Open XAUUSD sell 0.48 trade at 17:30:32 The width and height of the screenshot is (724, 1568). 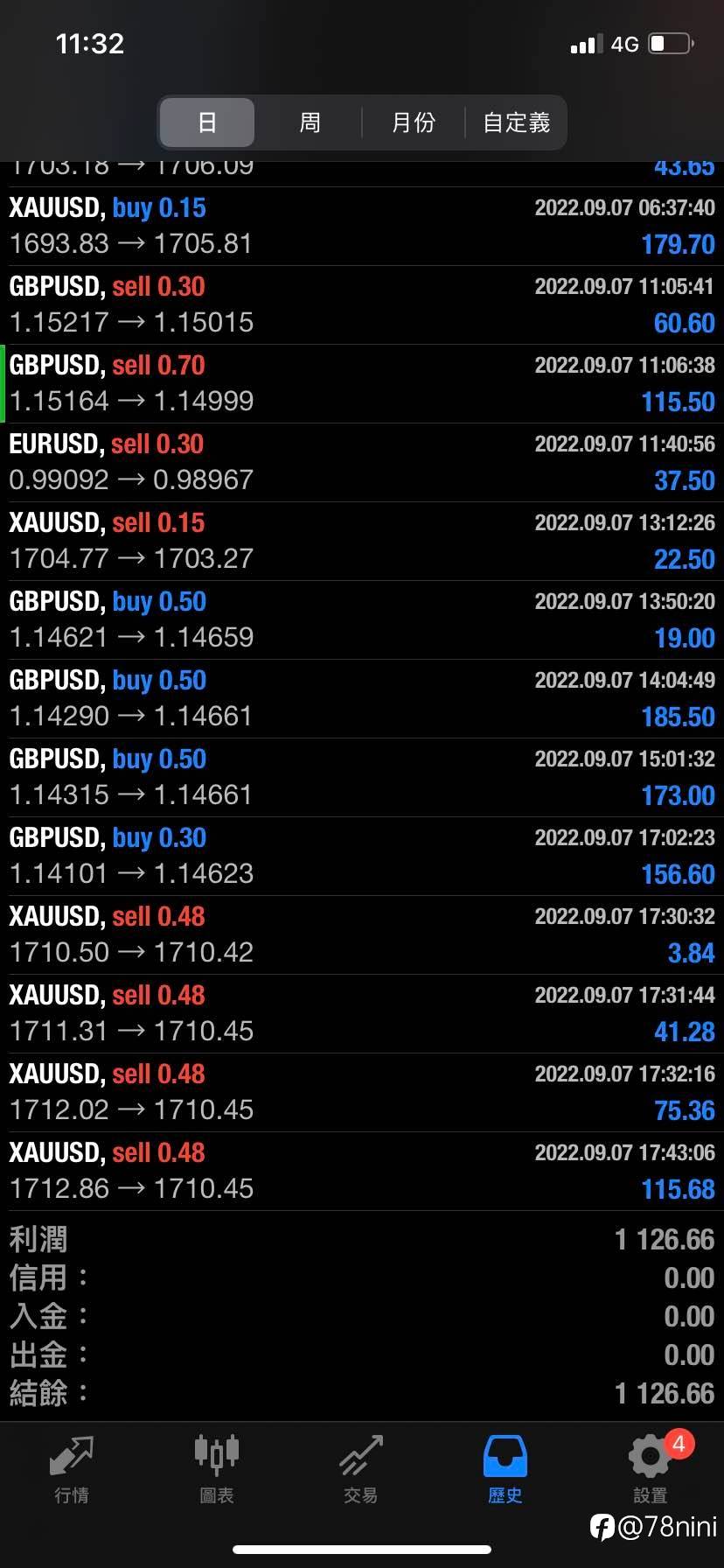tap(362, 935)
